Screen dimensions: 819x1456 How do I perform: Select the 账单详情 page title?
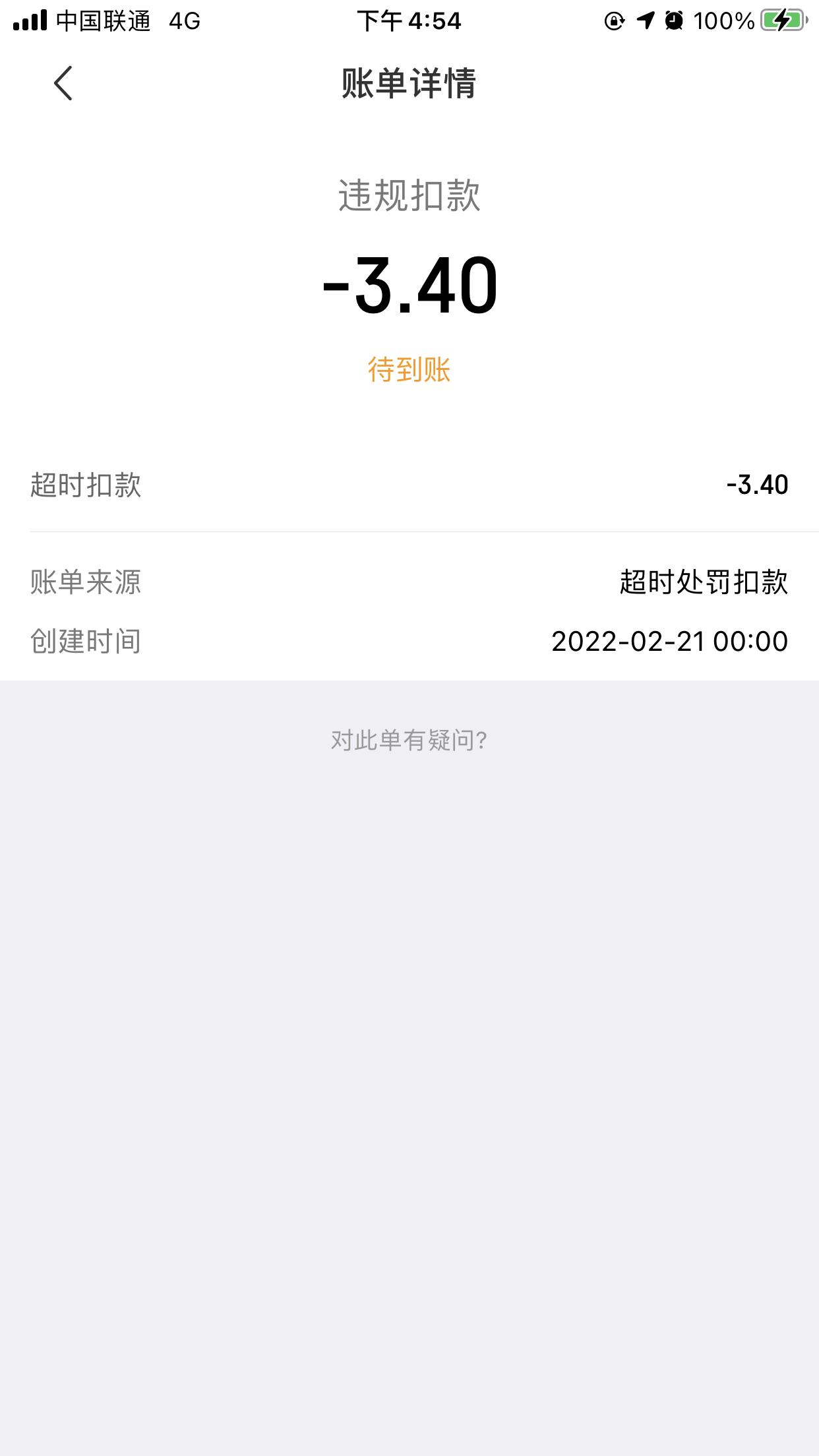(x=409, y=84)
